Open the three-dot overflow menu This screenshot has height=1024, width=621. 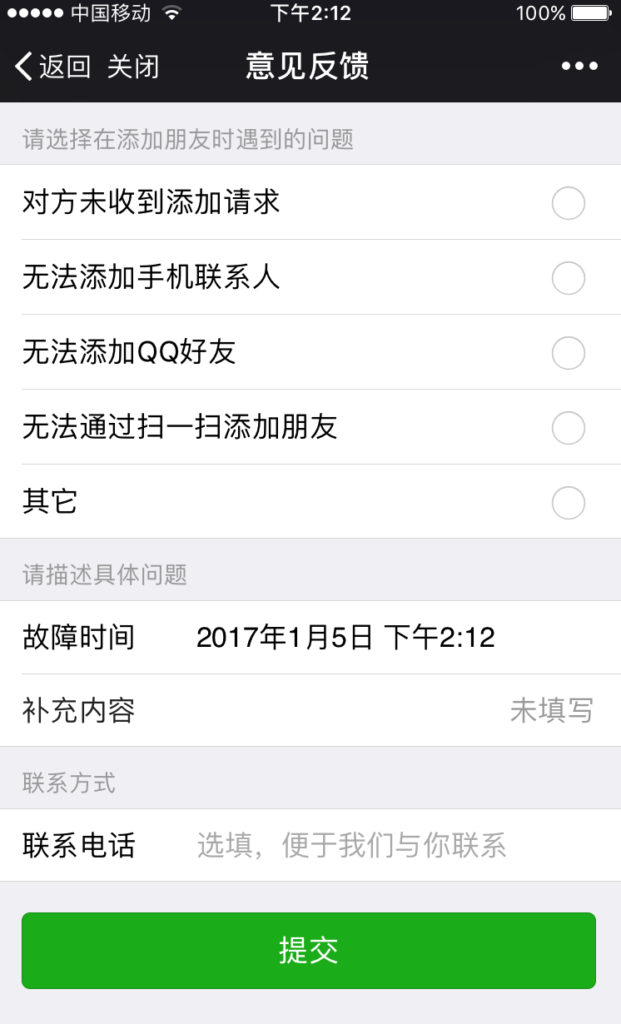(x=579, y=66)
